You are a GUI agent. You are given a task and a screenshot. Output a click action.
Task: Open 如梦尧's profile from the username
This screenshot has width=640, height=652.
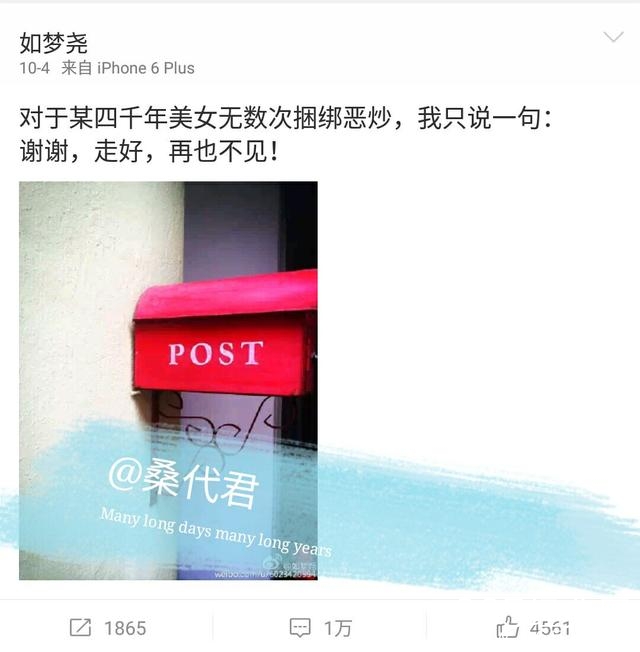(53, 42)
